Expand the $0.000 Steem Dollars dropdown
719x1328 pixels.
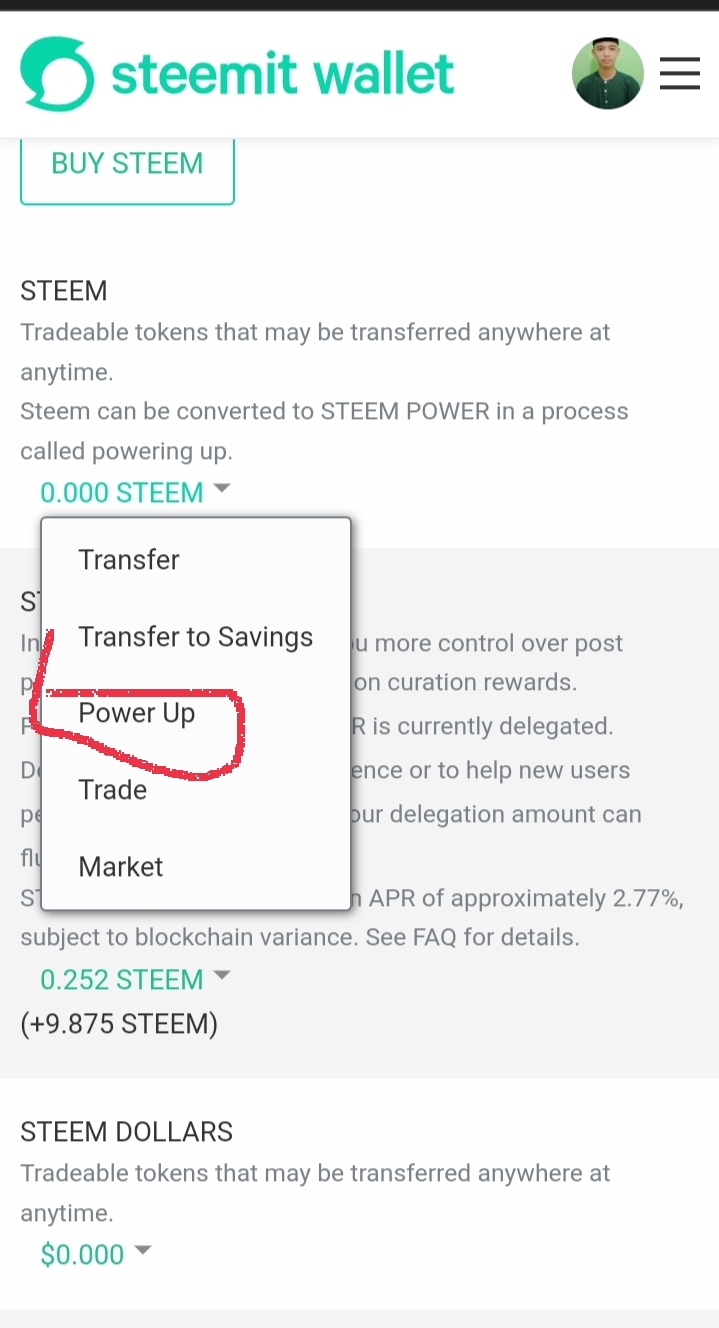coord(95,1253)
